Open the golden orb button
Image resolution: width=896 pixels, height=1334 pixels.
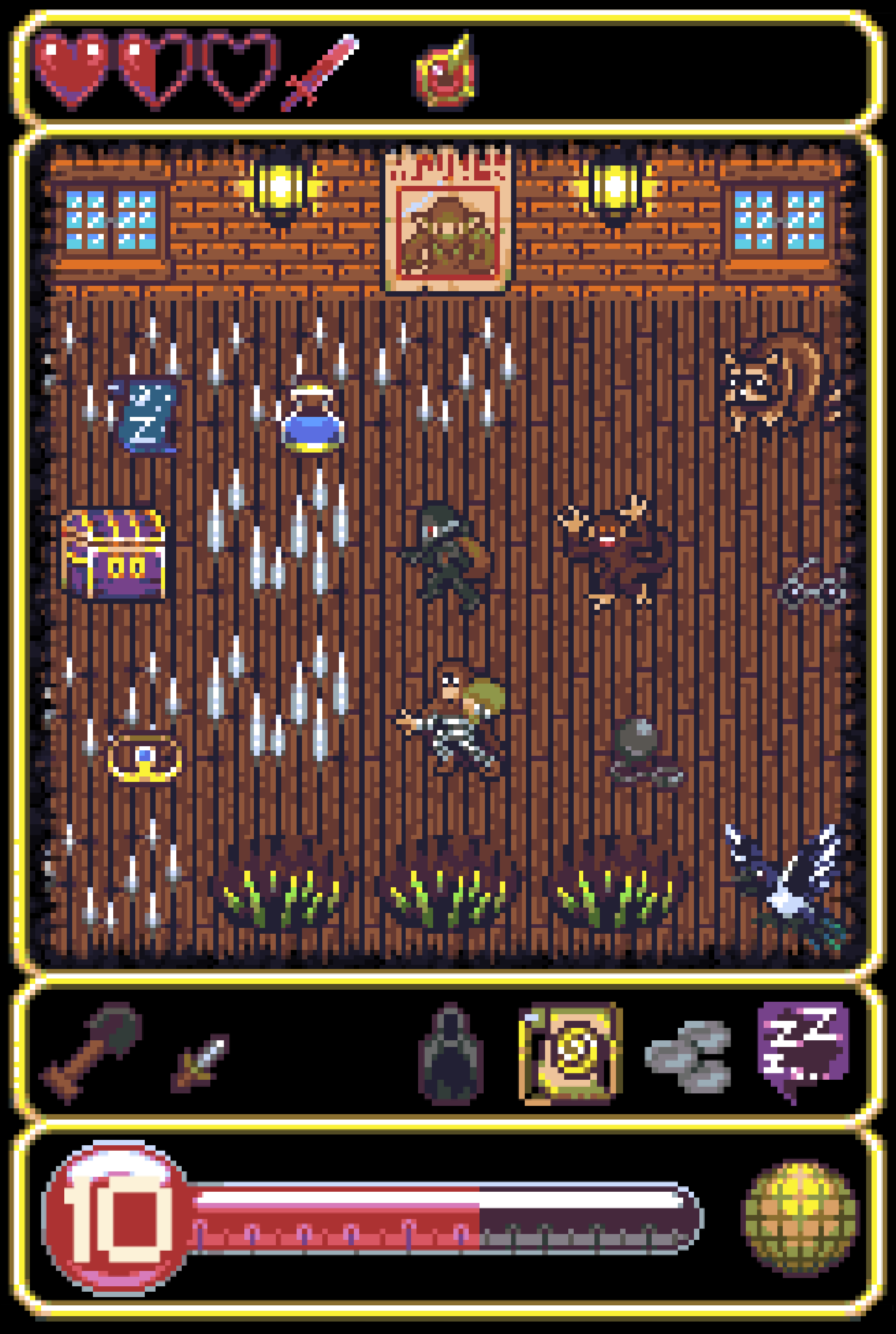click(x=800, y=1218)
